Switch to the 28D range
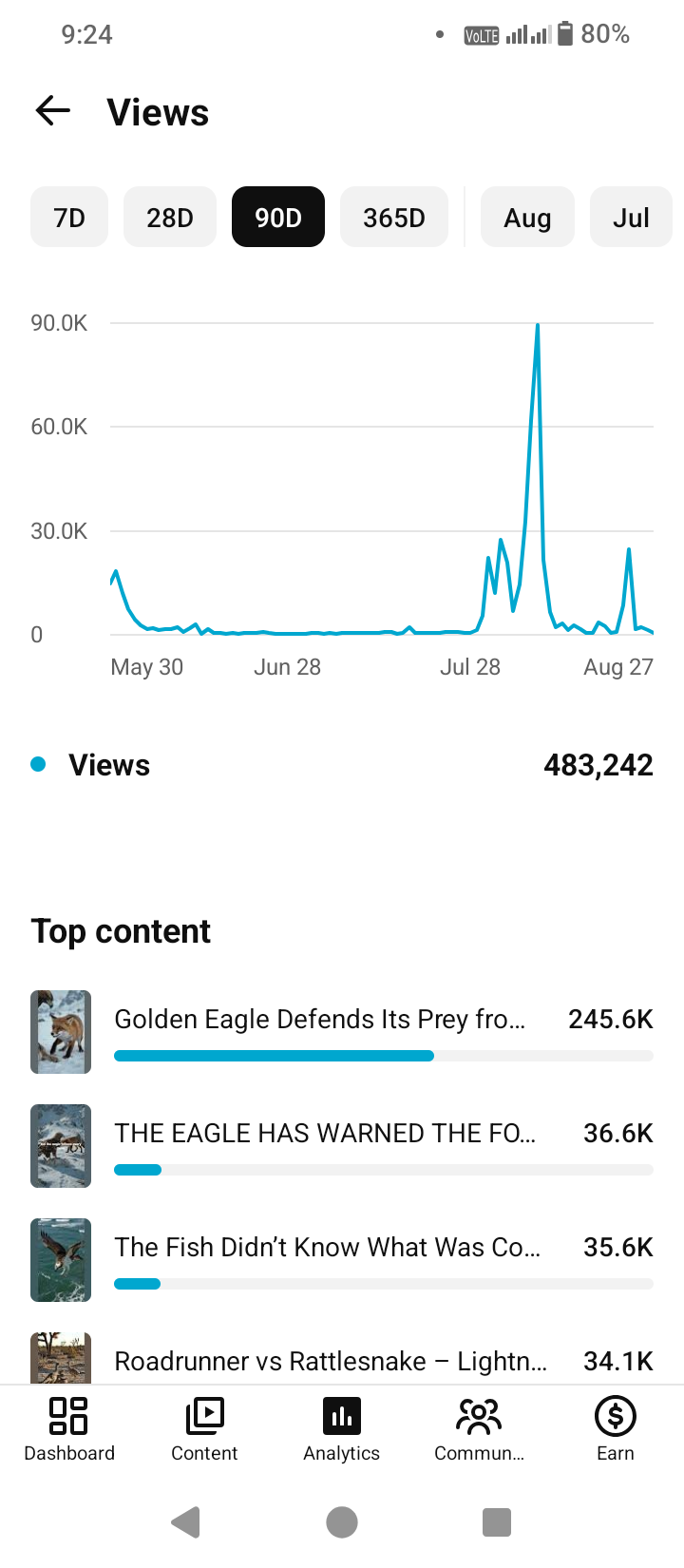 (x=170, y=217)
